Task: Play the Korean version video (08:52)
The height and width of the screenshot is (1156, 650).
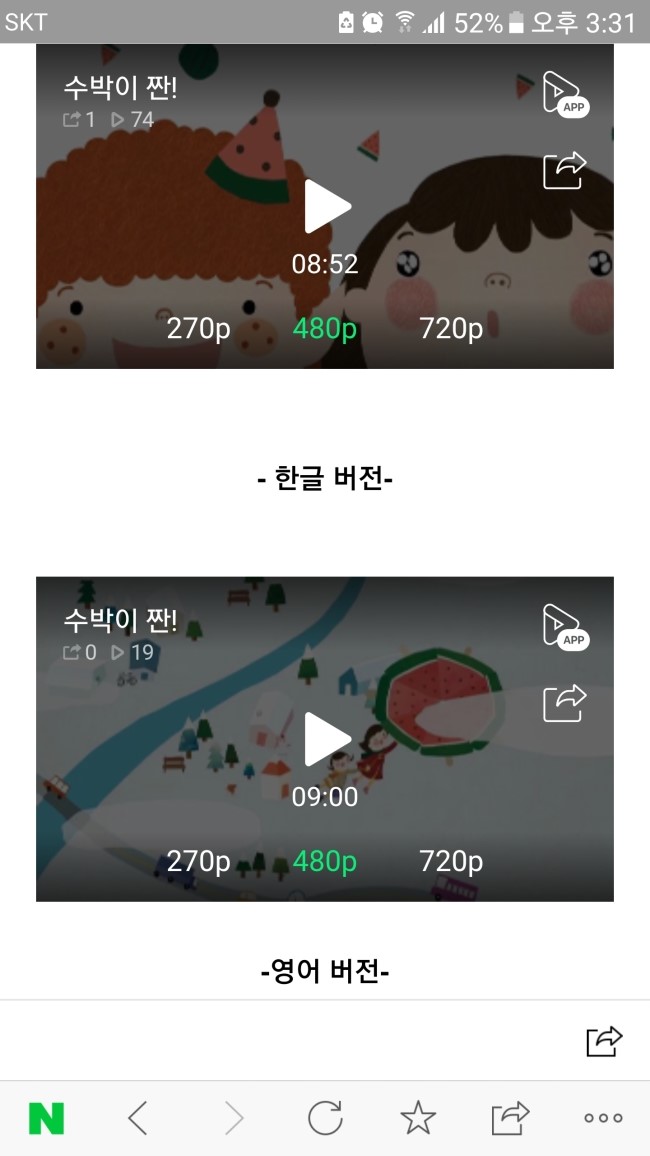Action: (x=327, y=206)
